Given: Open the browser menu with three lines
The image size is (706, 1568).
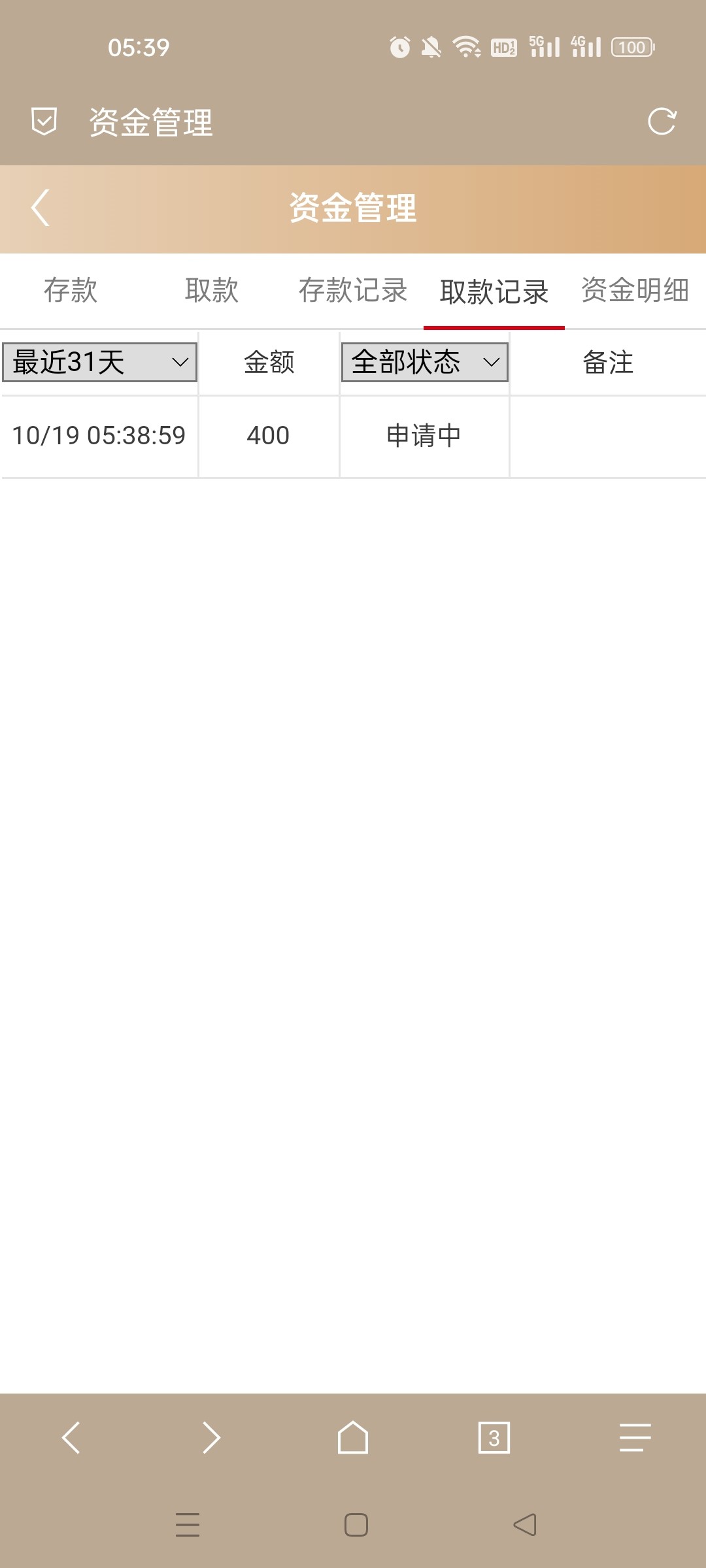Looking at the screenshot, I should click(635, 1437).
